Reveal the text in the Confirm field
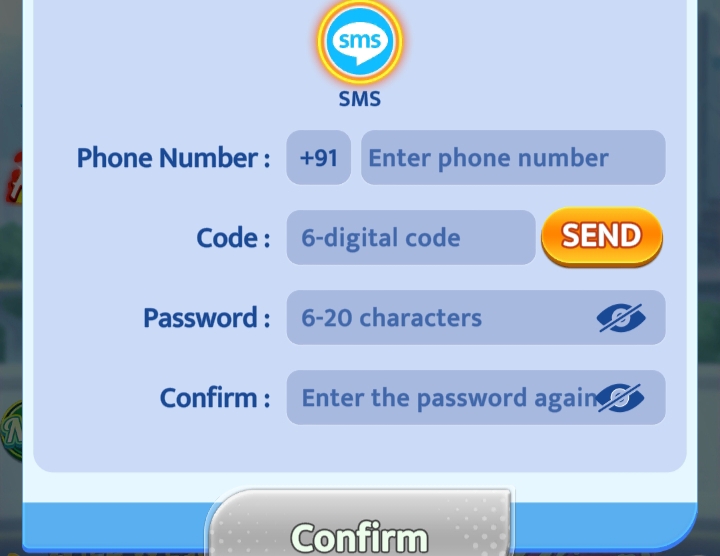Viewport: 720px width, 556px height. [620, 398]
